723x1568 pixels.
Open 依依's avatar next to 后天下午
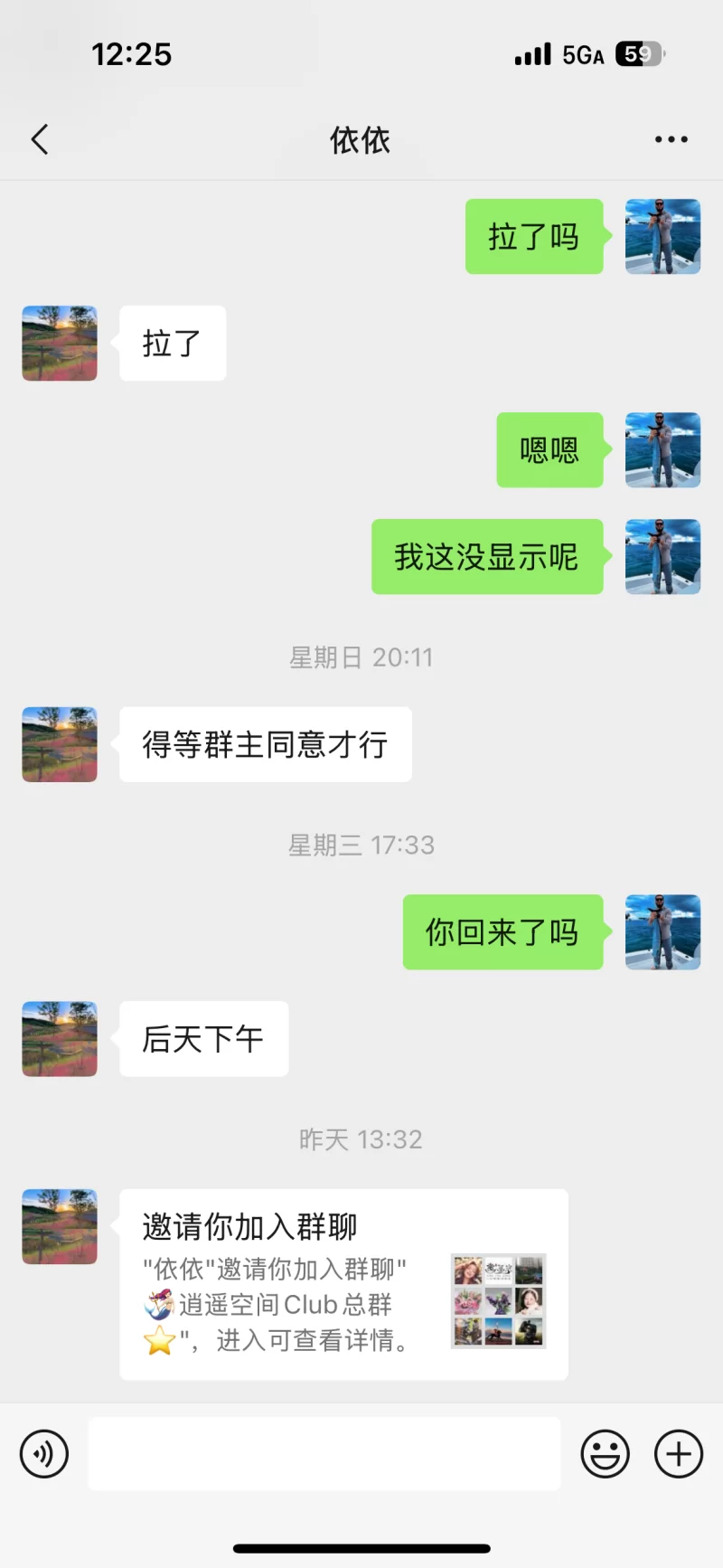click(x=60, y=1038)
